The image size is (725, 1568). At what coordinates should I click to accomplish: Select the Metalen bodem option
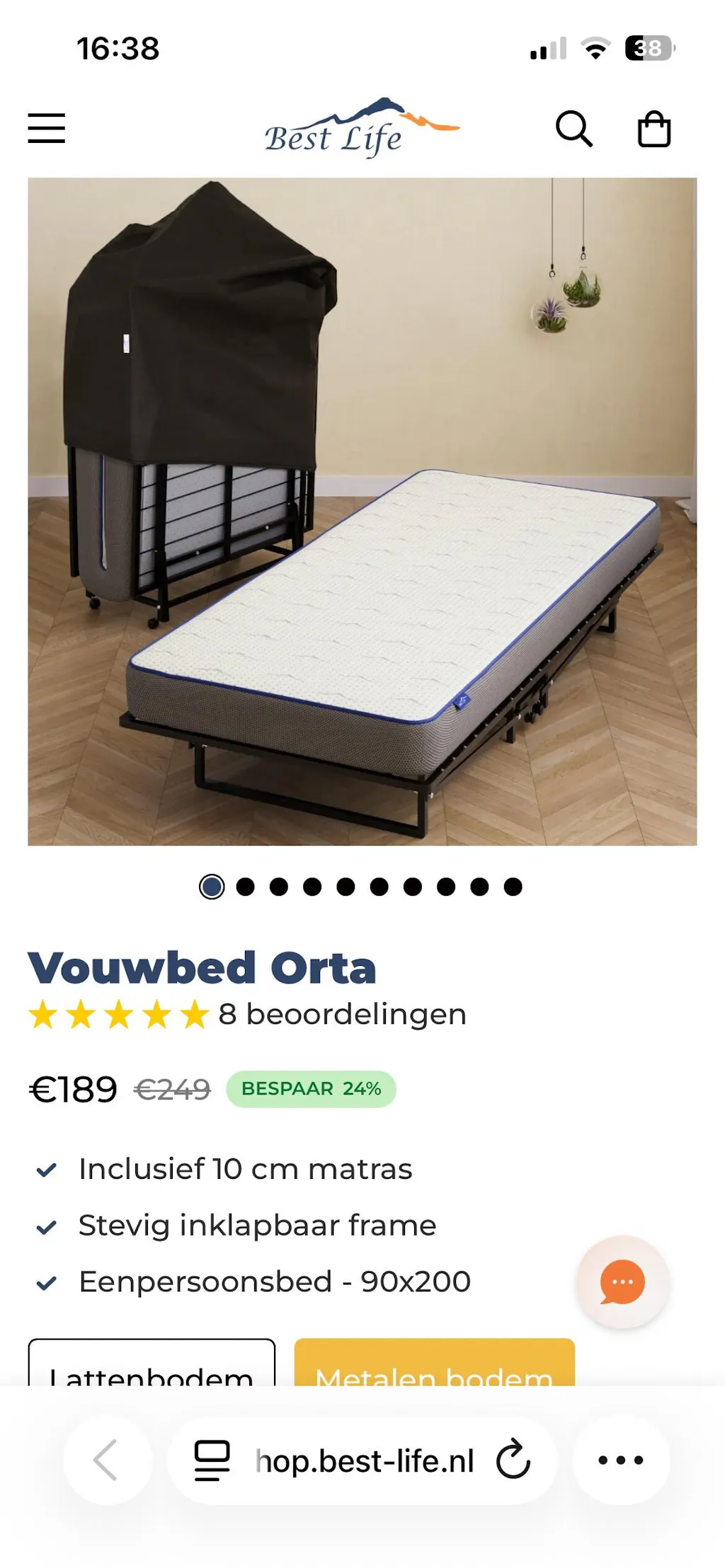click(434, 1366)
